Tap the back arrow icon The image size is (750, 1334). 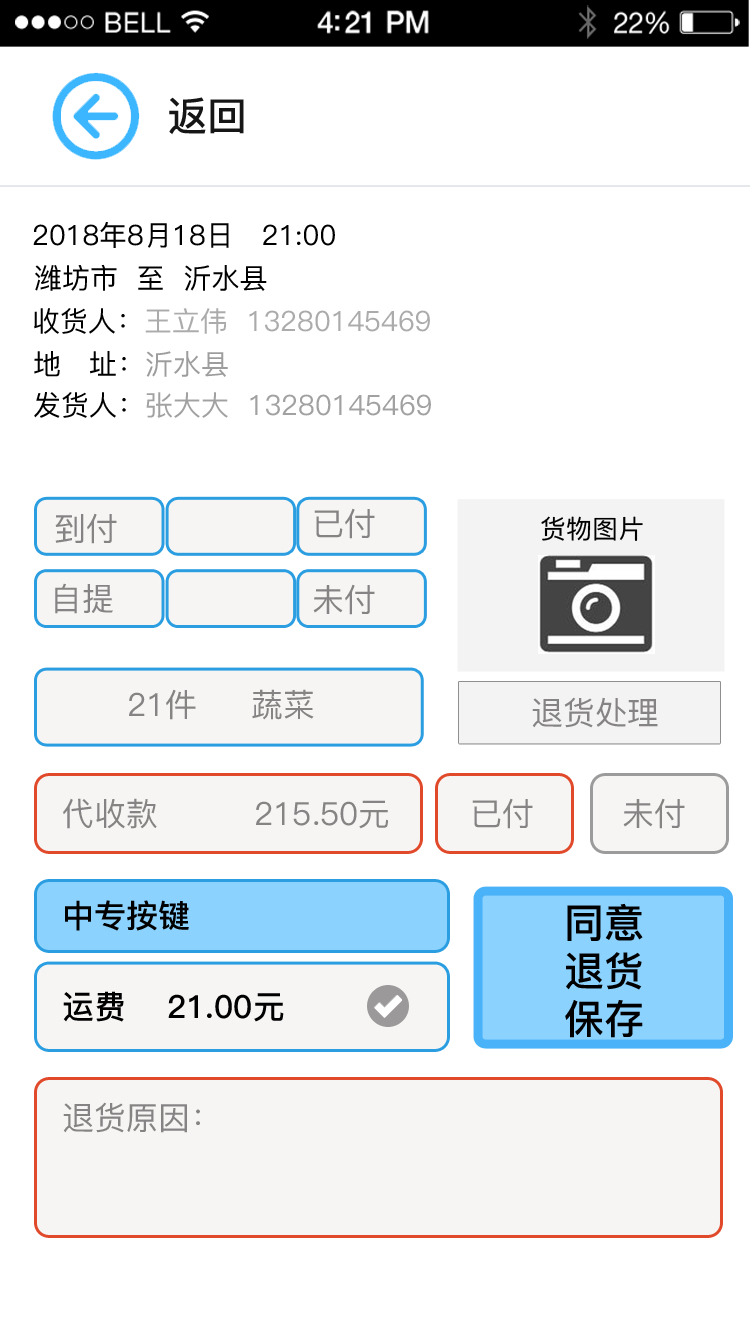pyautogui.click(x=95, y=116)
